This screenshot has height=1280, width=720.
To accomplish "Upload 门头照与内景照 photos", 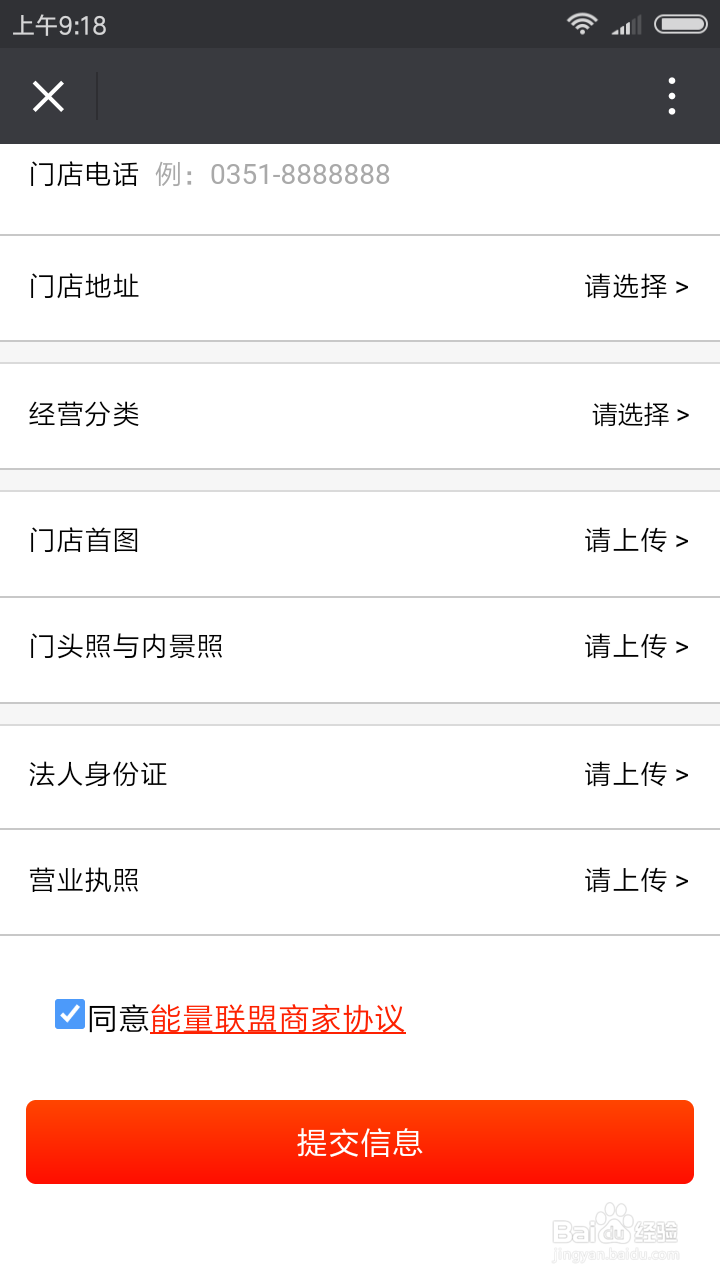I will point(360,648).
